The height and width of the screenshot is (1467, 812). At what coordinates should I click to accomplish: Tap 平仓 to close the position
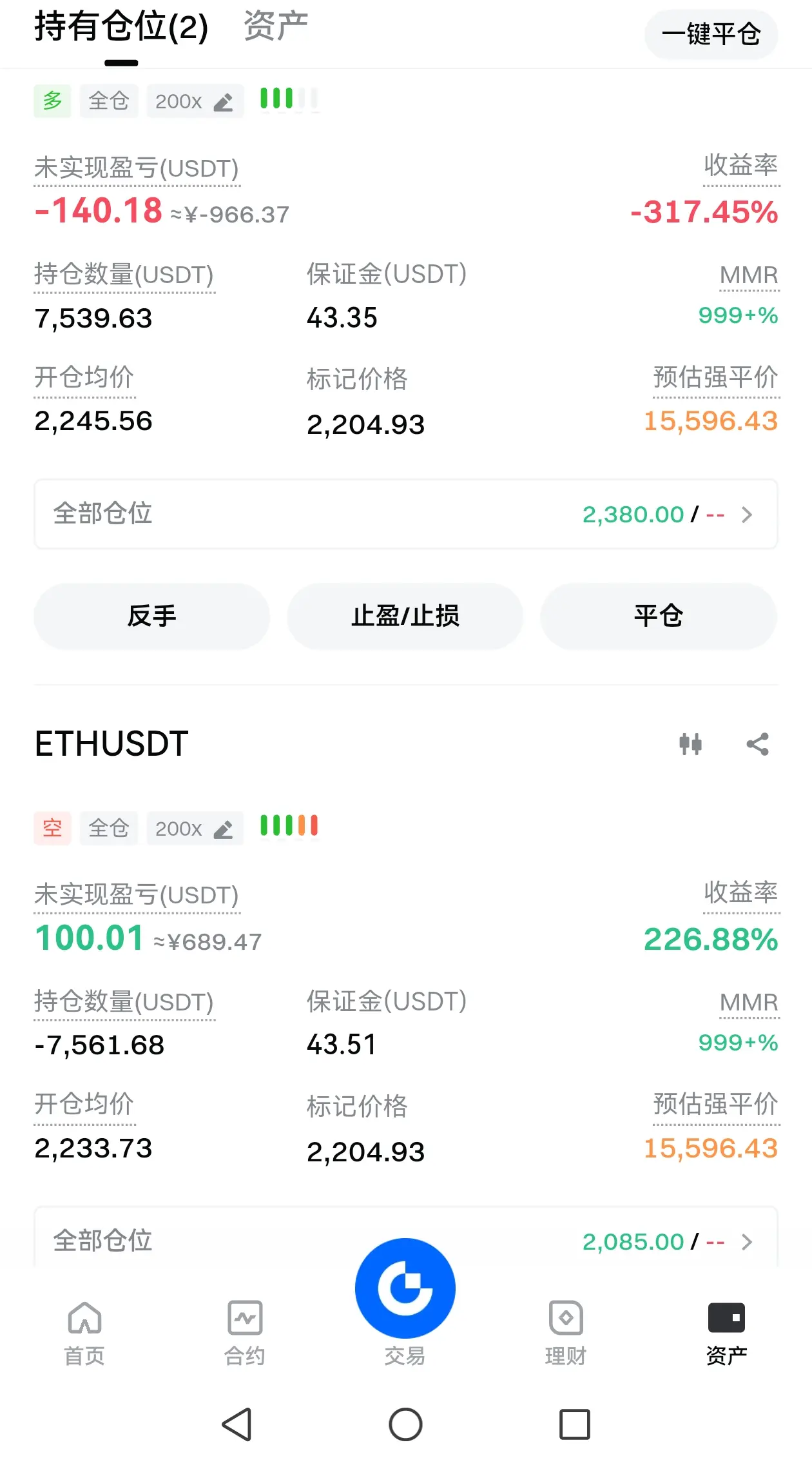(x=659, y=616)
